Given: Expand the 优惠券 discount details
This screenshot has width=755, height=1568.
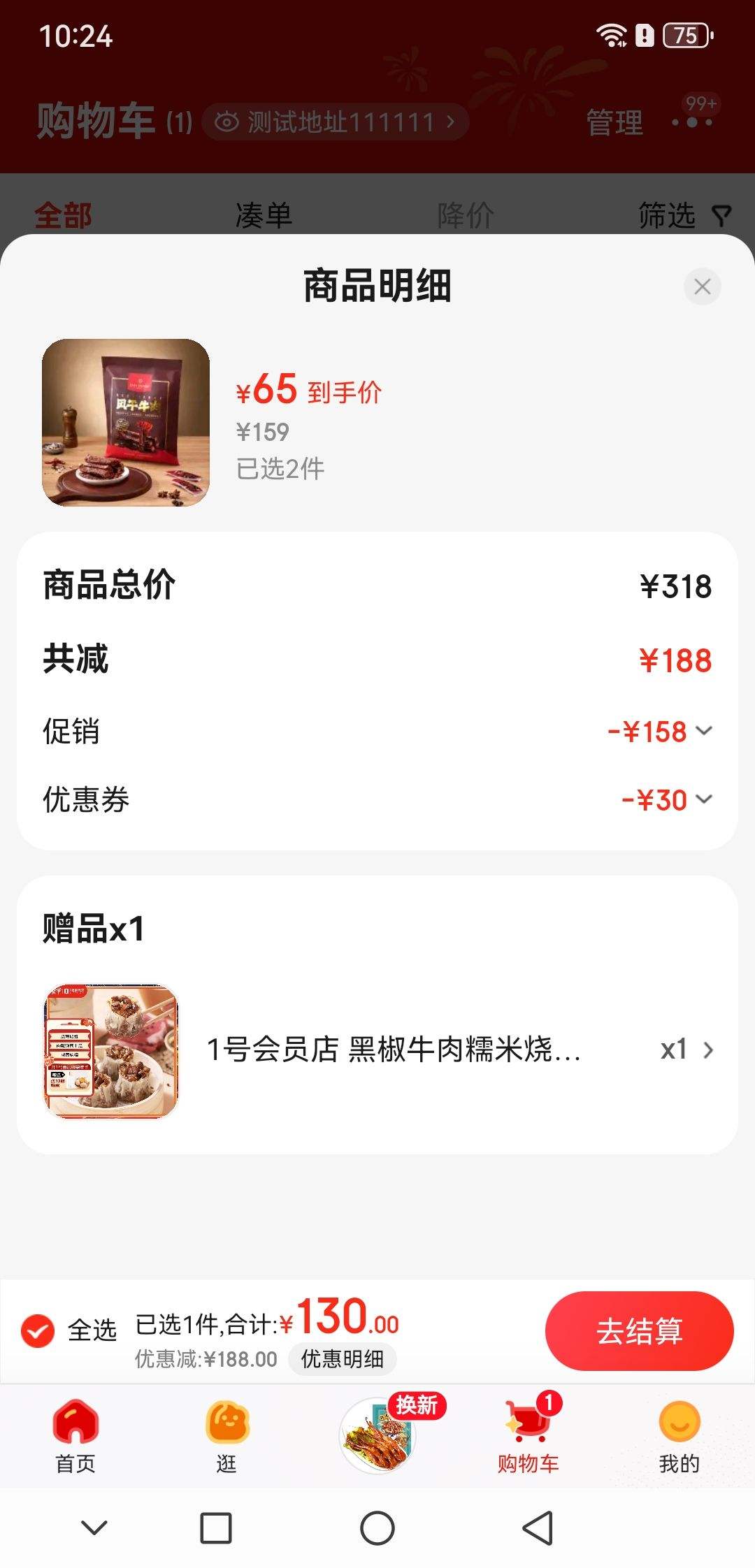Looking at the screenshot, I should click(666, 799).
